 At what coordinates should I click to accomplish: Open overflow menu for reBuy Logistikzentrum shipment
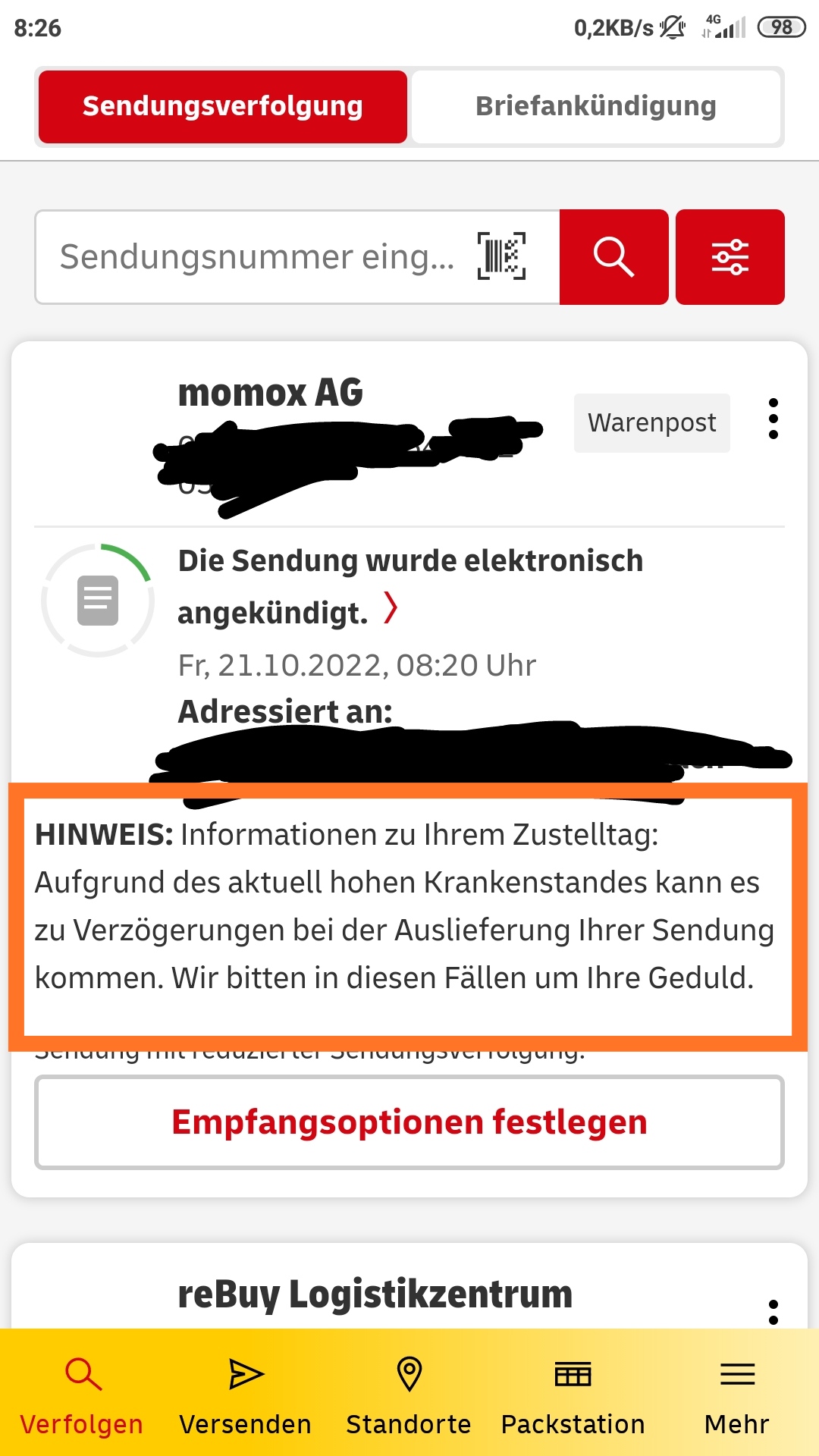click(x=773, y=1312)
